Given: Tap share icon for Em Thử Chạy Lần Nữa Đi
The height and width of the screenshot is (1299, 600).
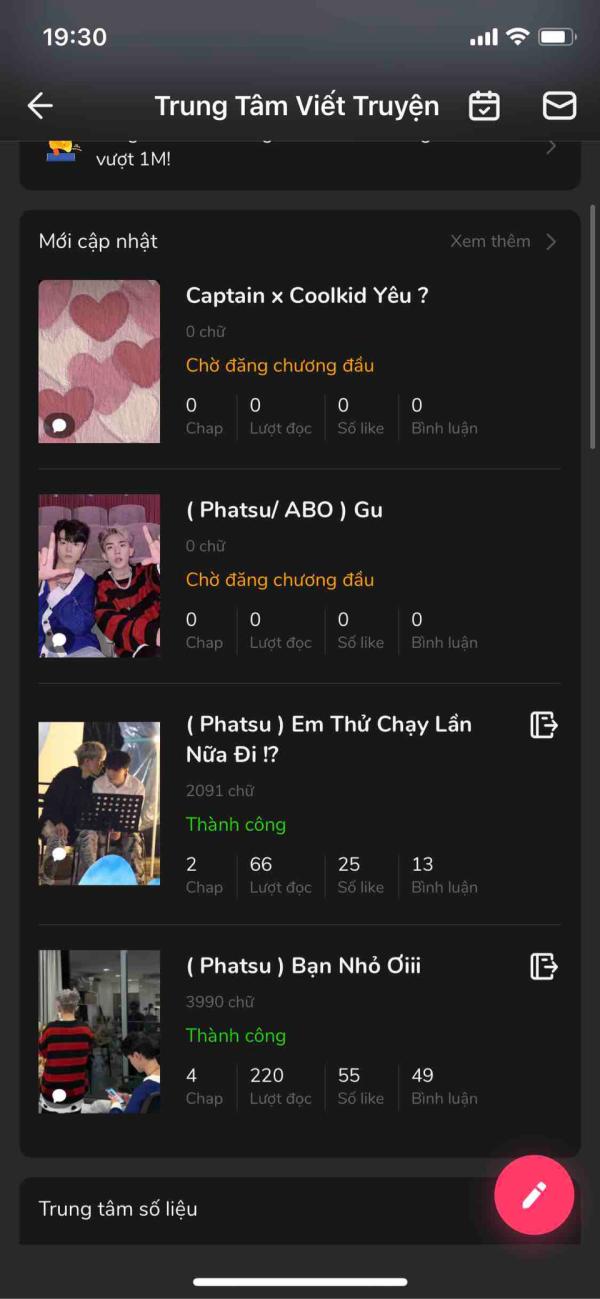Looking at the screenshot, I should pos(543,725).
